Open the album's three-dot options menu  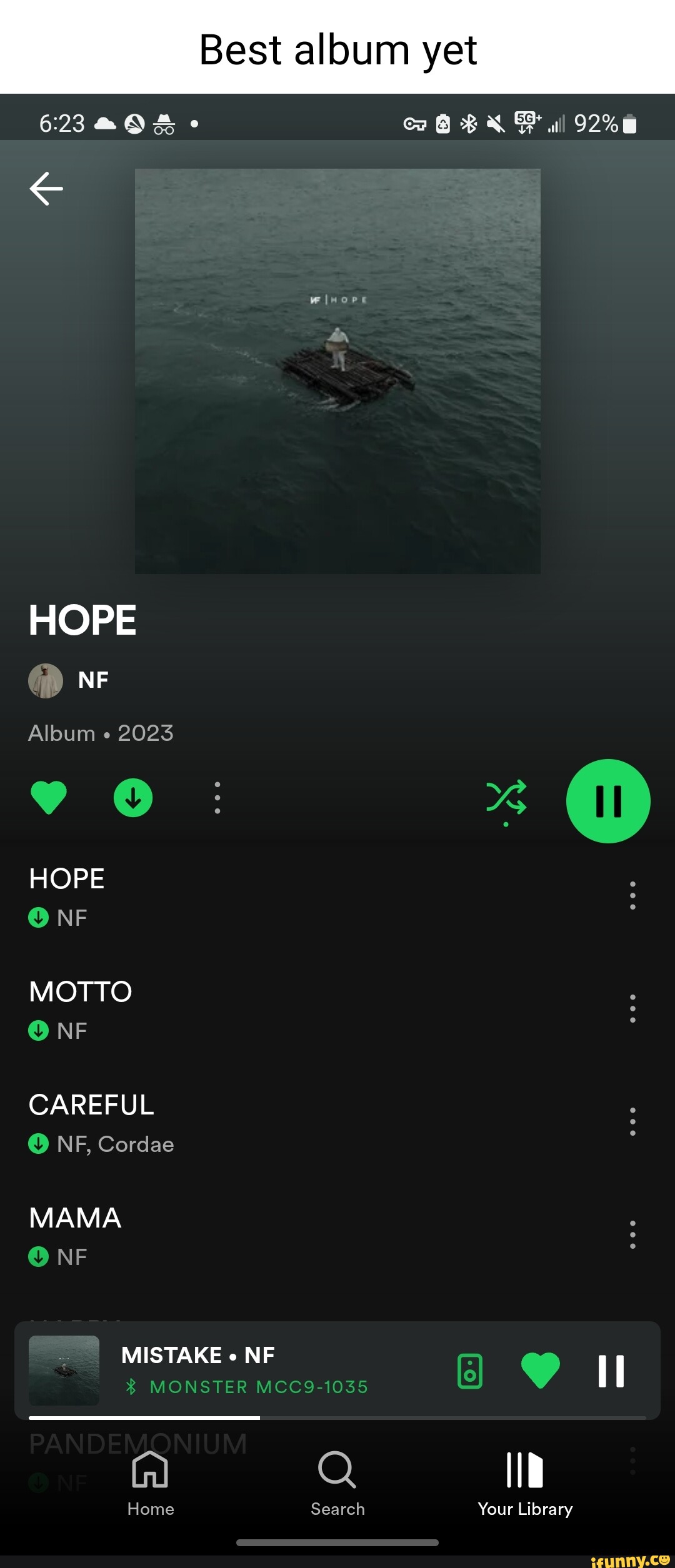click(x=217, y=796)
